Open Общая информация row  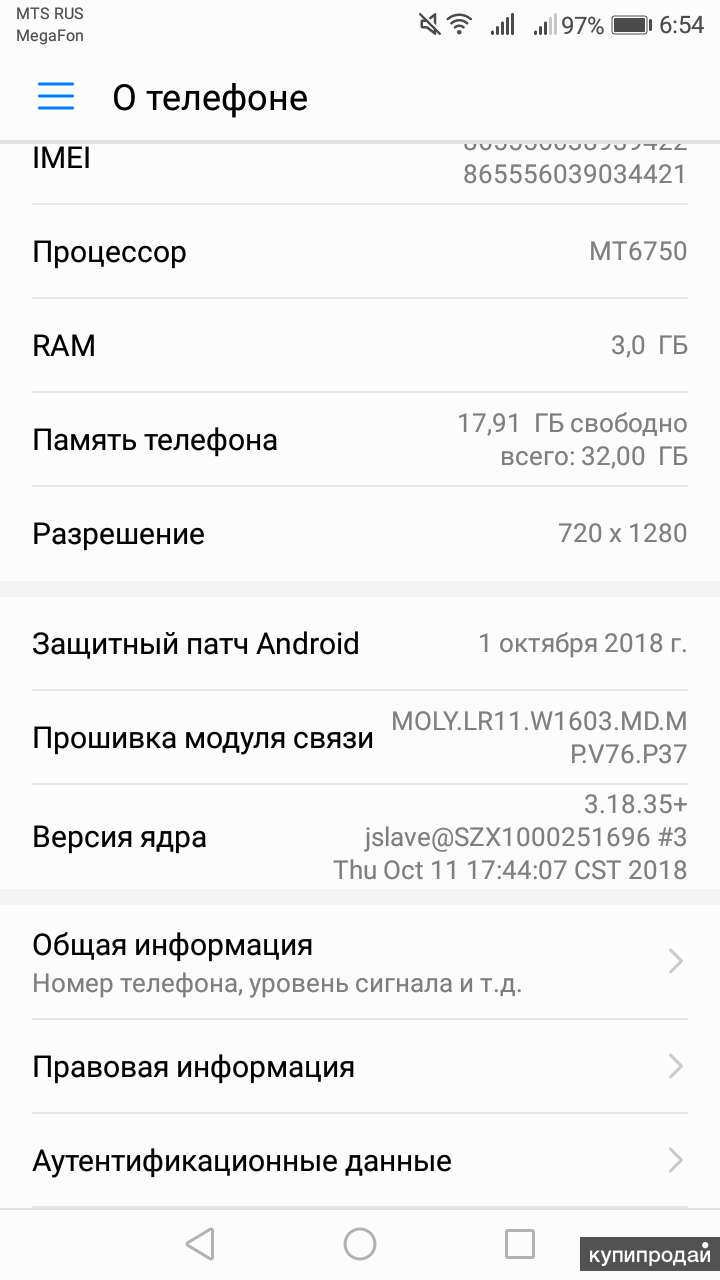coord(360,962)
